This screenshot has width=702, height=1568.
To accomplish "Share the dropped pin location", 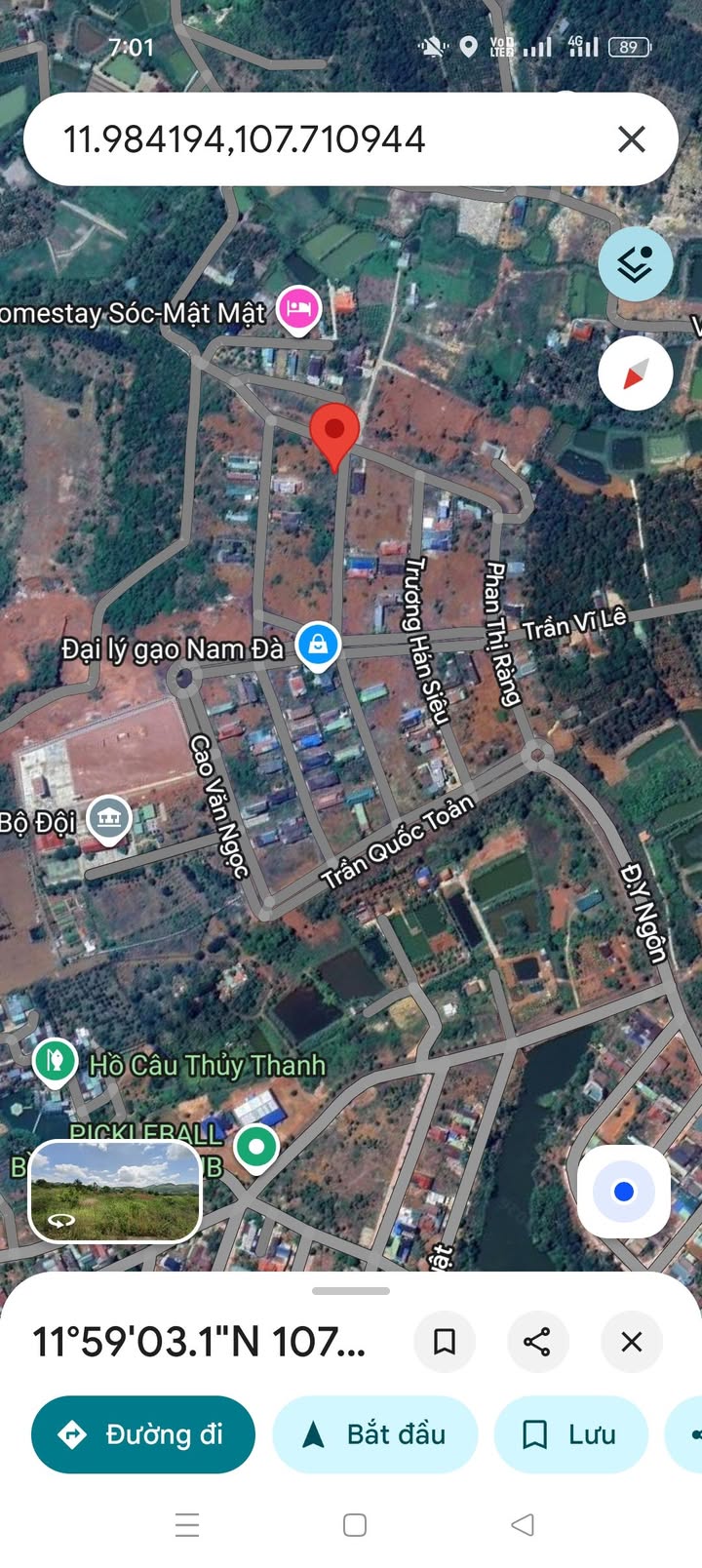I will coord(537,1342).
